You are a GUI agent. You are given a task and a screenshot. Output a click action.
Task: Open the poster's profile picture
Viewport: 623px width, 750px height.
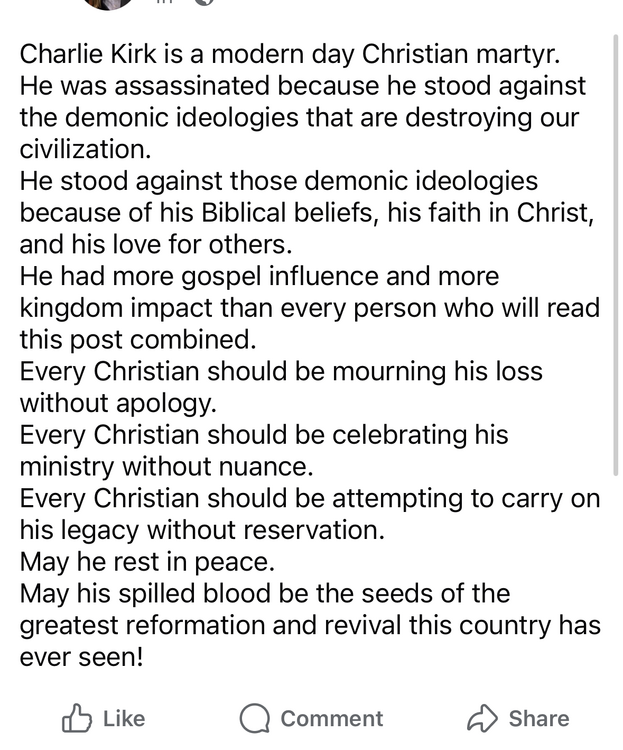coord(108,3)
